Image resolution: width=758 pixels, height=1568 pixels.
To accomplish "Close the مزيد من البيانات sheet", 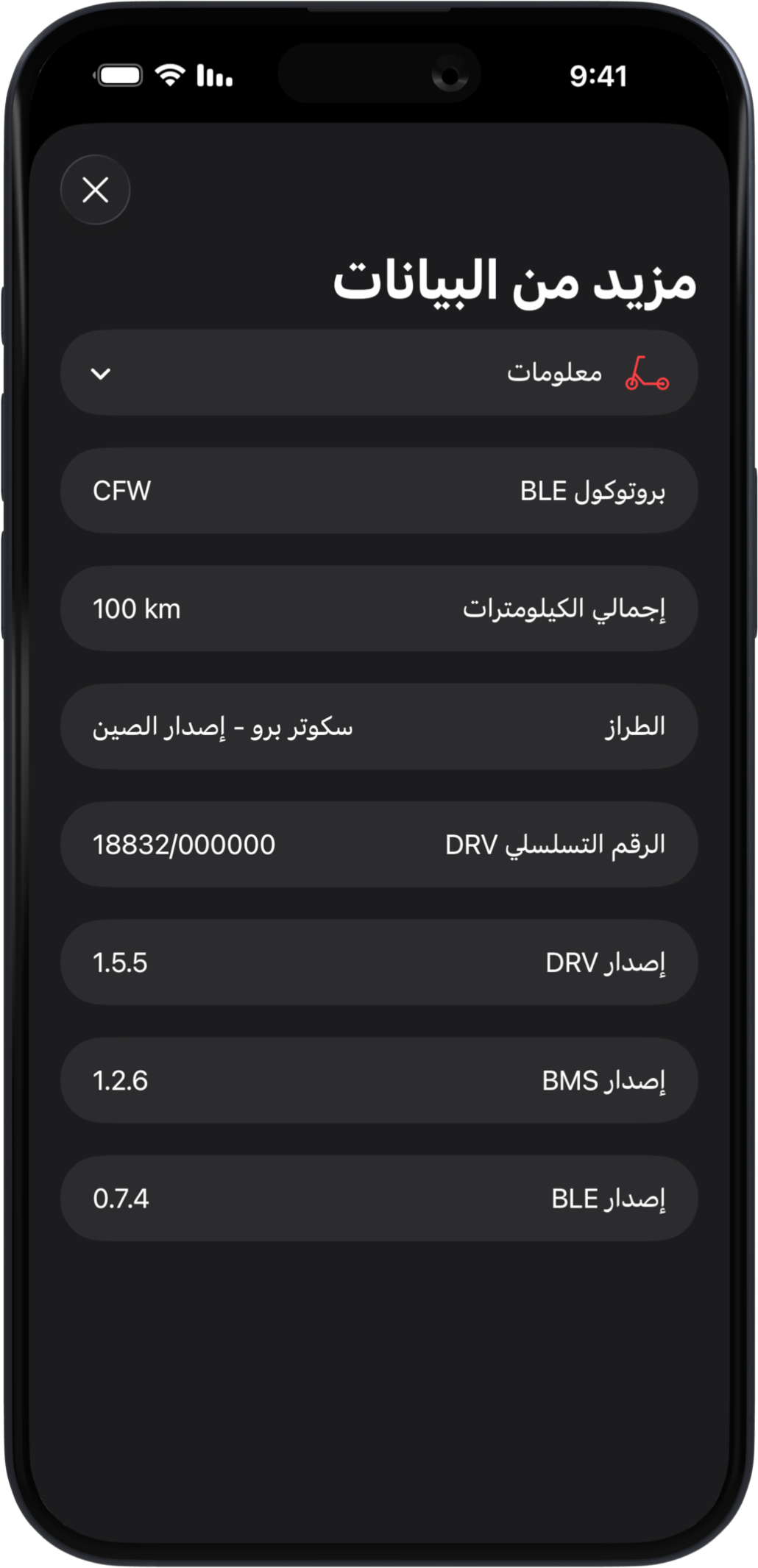I will click(96, 190).
